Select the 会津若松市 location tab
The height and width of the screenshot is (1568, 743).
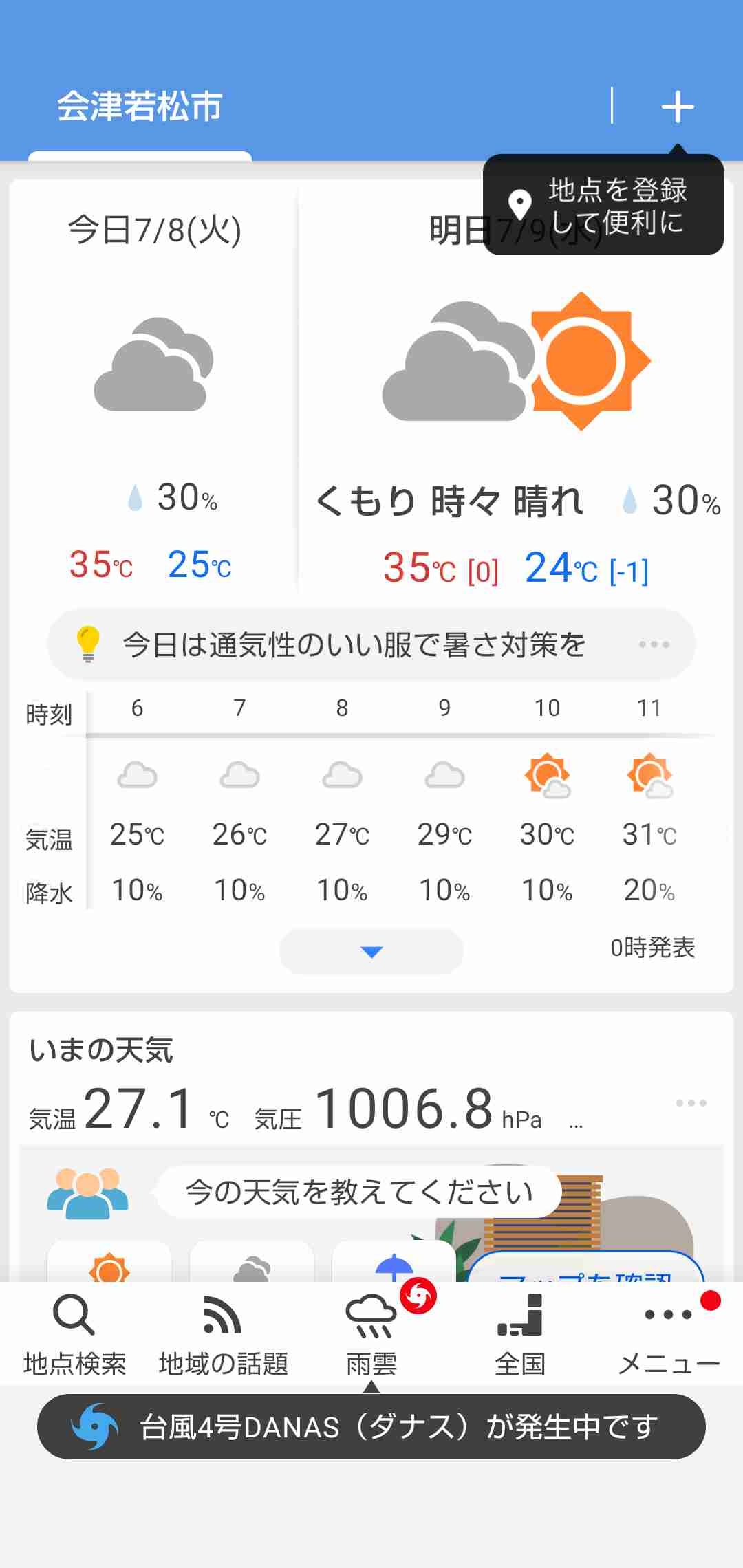click(140, 107)
